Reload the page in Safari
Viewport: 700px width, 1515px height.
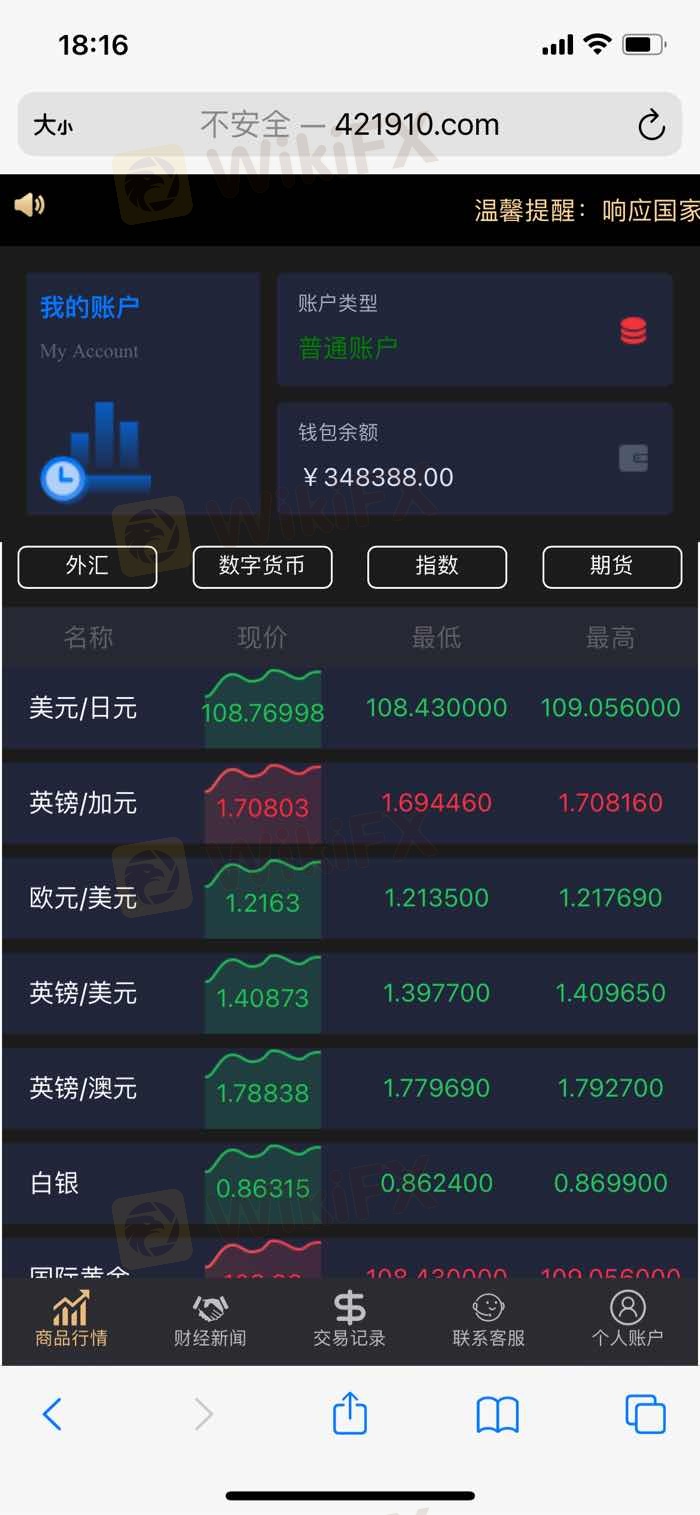[x=651, y=126]
